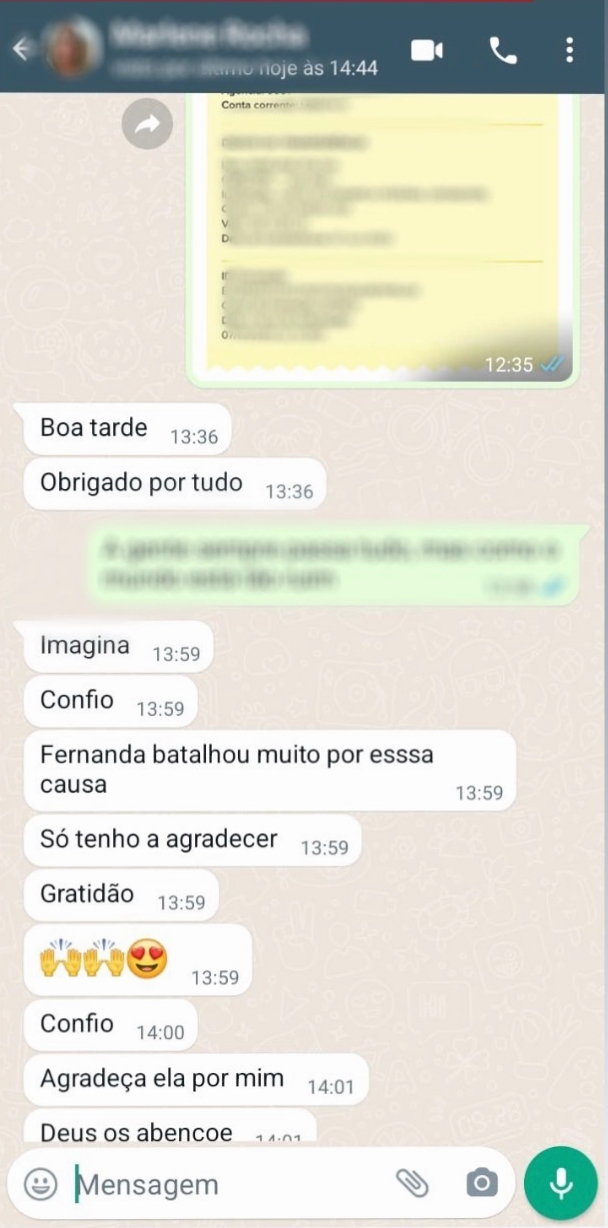Tap the Mensagem text field
This screenshot has width=608, height=1228.
[230, 1185]
